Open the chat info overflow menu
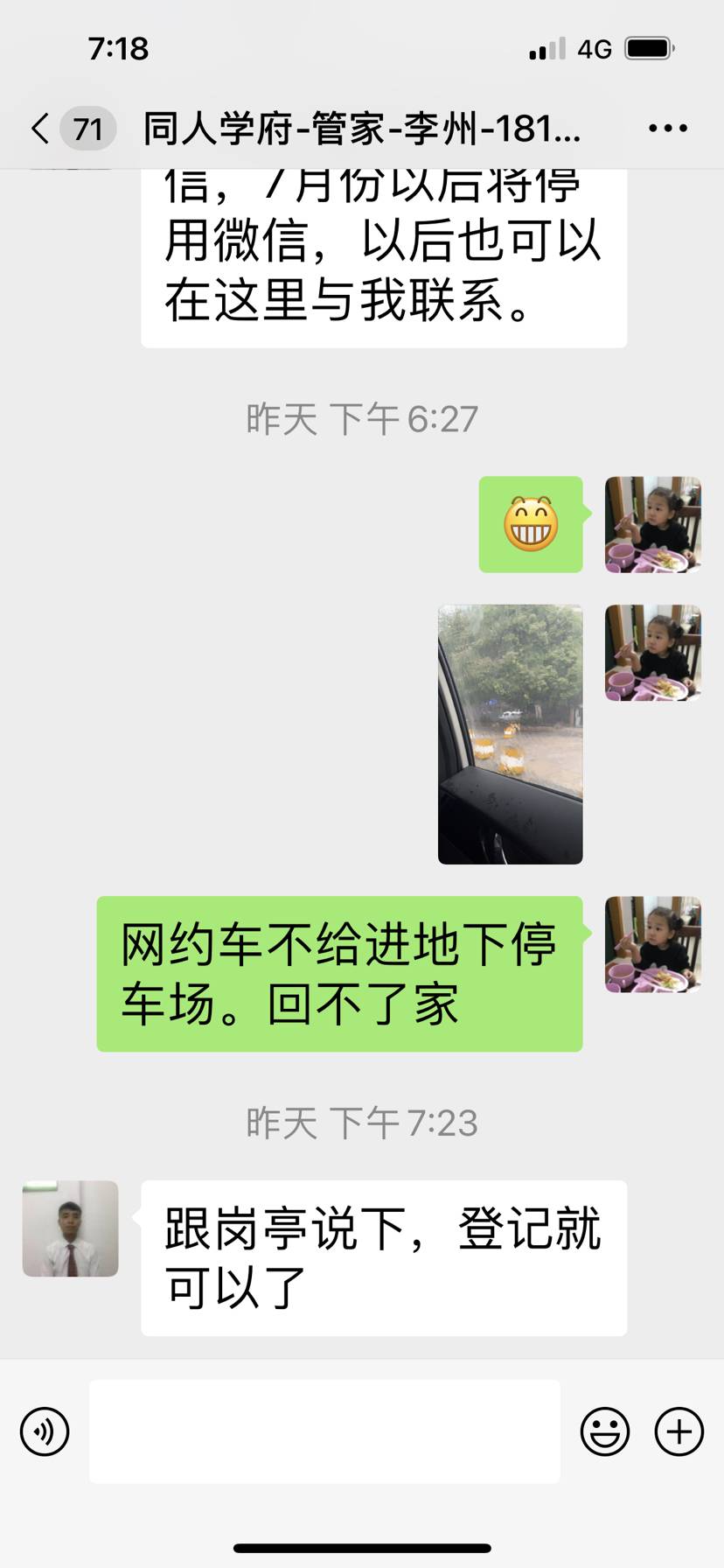 click(x=668, y=129)
